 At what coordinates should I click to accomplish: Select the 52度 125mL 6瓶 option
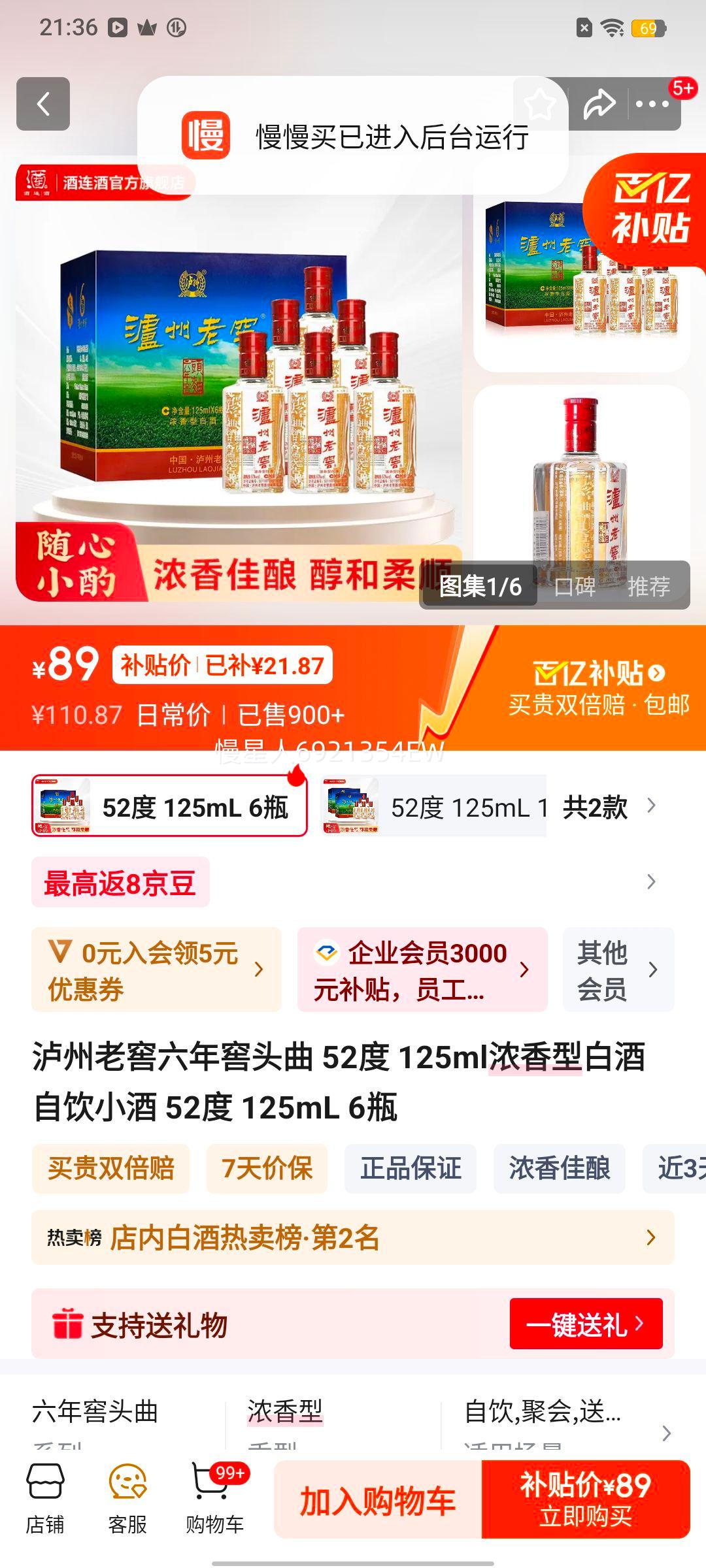tap(169, 808)
